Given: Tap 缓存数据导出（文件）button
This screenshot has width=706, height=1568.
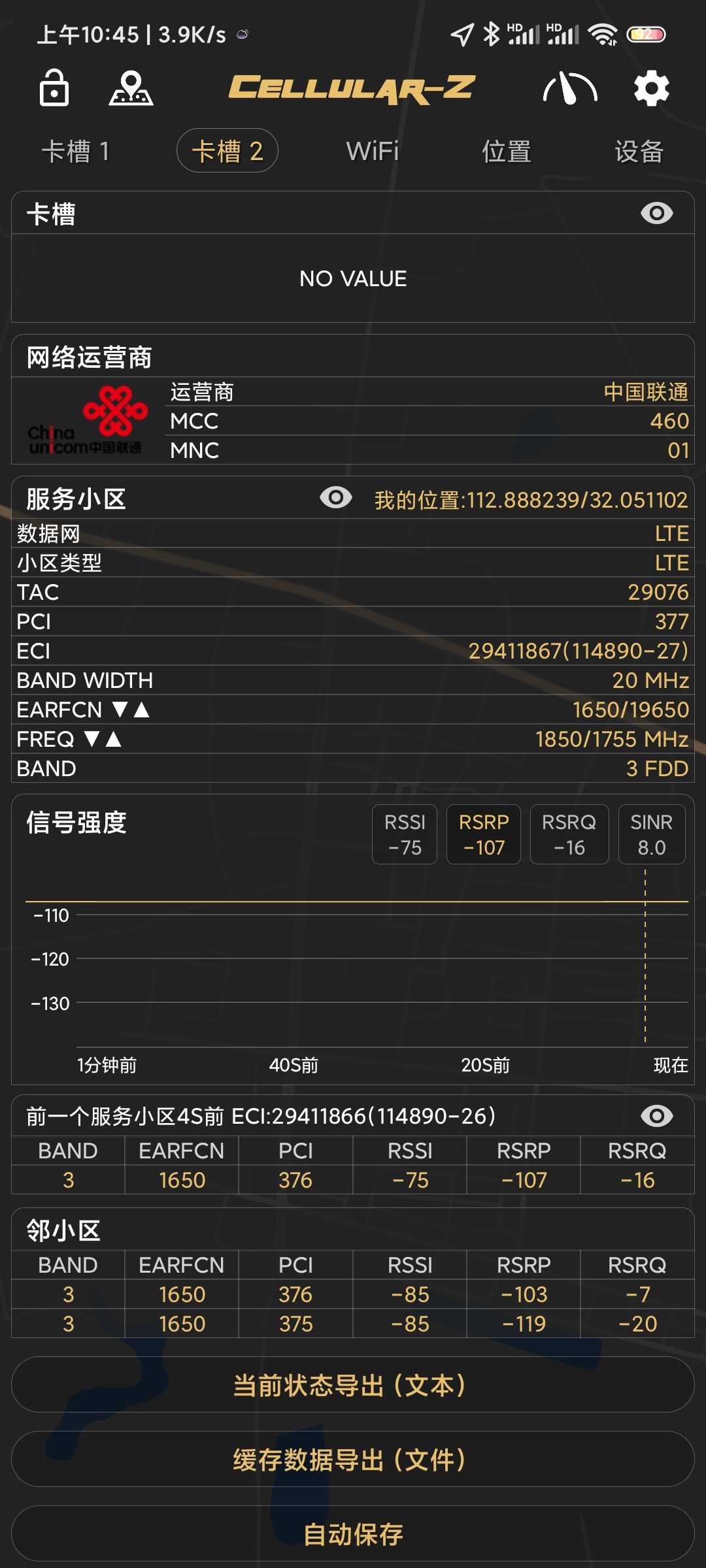Looking at the screenshot, I should pos(353,1459).
